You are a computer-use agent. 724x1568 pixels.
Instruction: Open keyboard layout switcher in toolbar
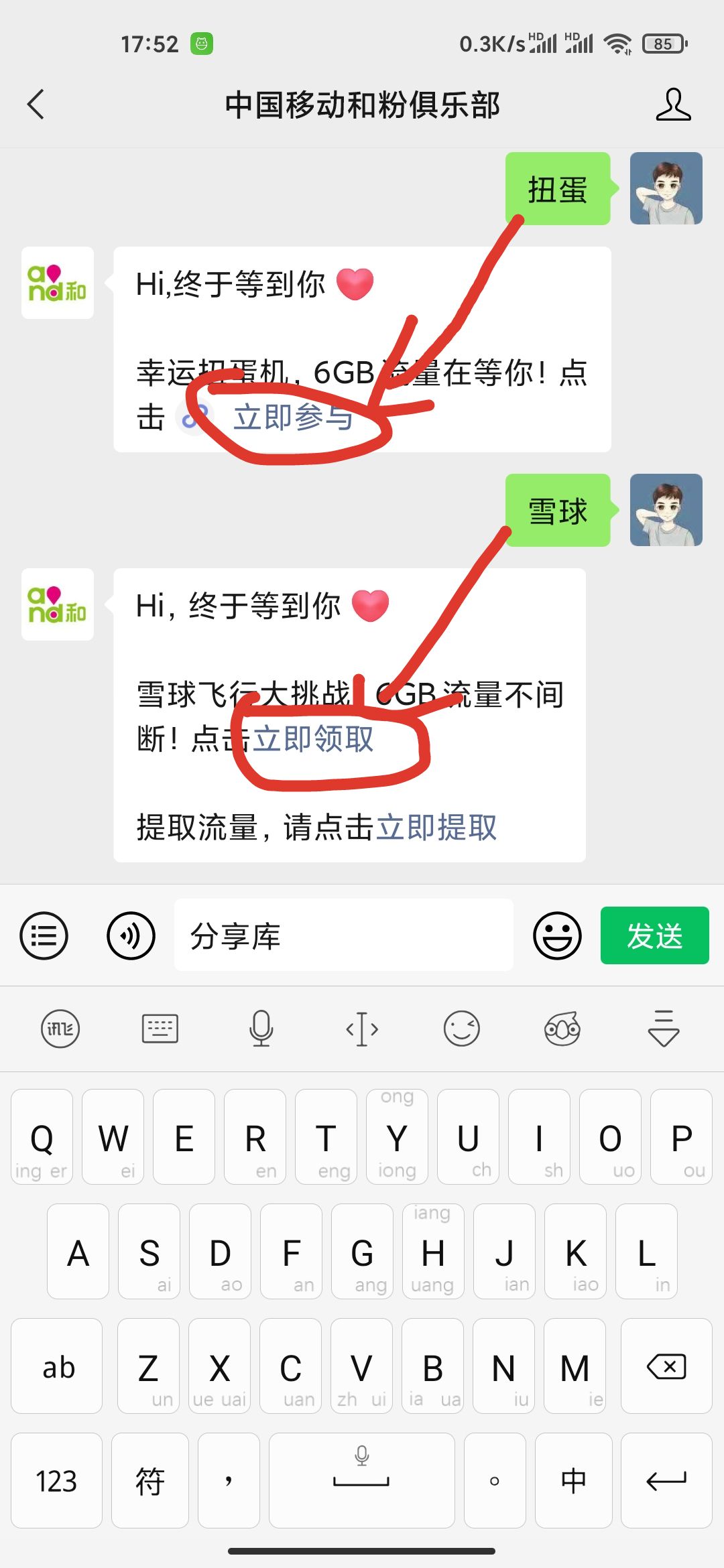pyautogui.click(x=160, y=1029)
